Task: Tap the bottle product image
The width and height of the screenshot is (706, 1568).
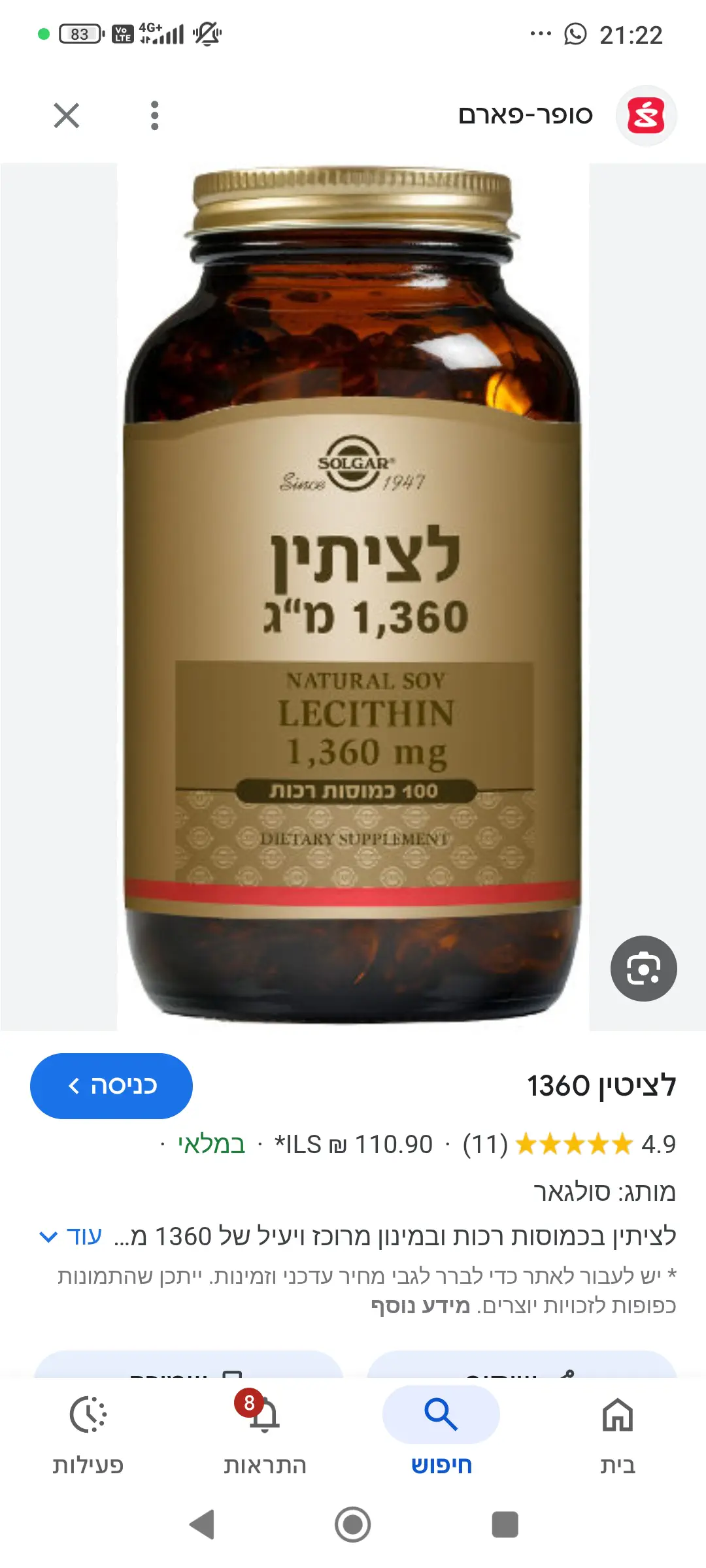Action: [x=353, y=596]
